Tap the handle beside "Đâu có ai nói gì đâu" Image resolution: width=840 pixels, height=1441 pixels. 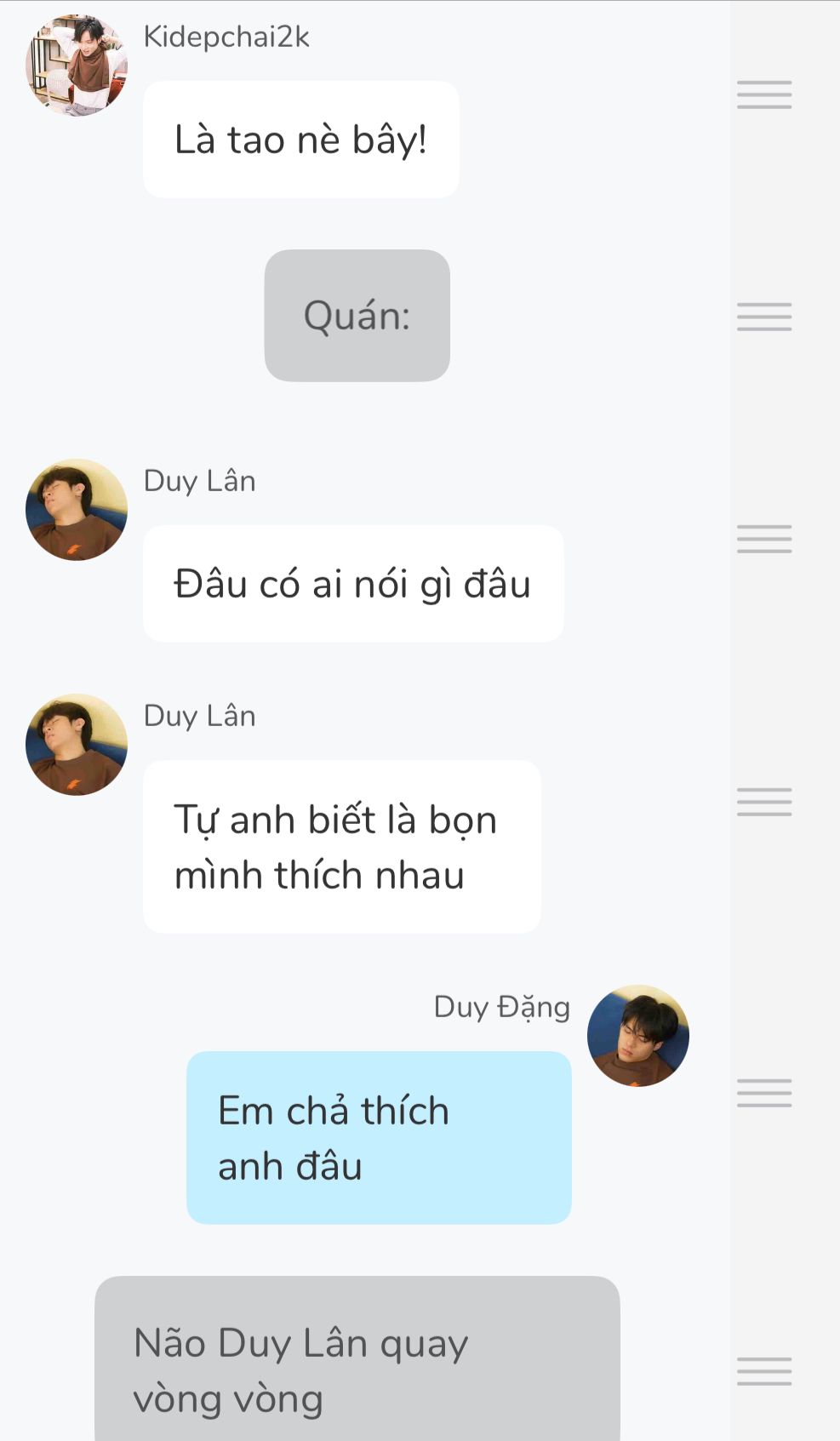(764, 539)
